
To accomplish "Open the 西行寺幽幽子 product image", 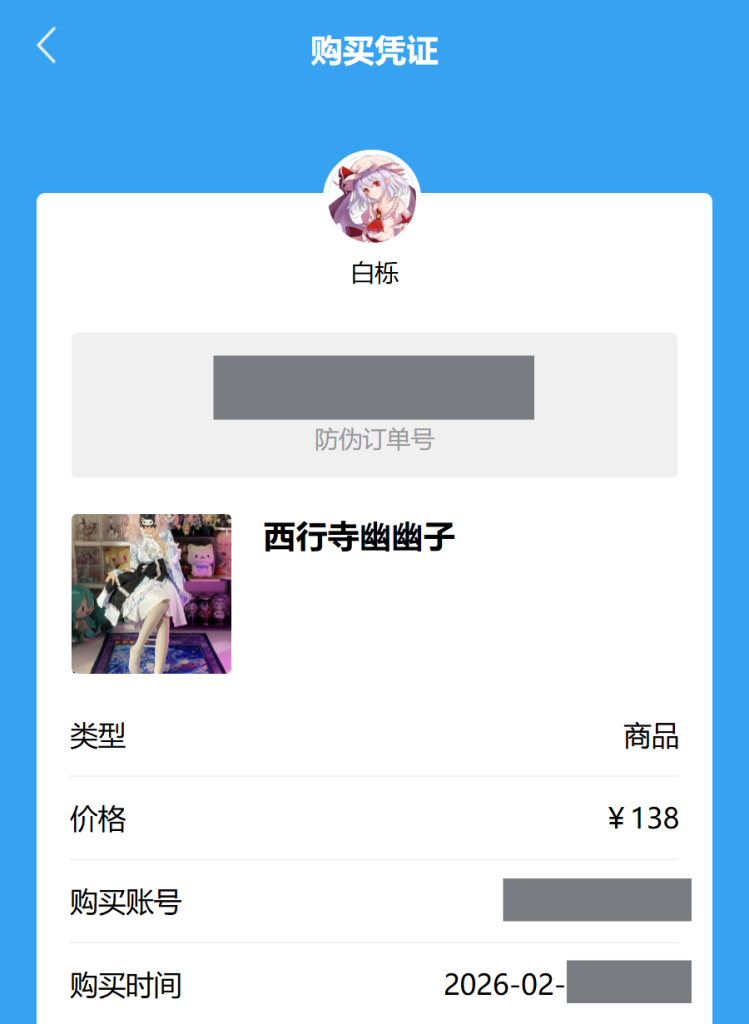I will click(151, 594).
